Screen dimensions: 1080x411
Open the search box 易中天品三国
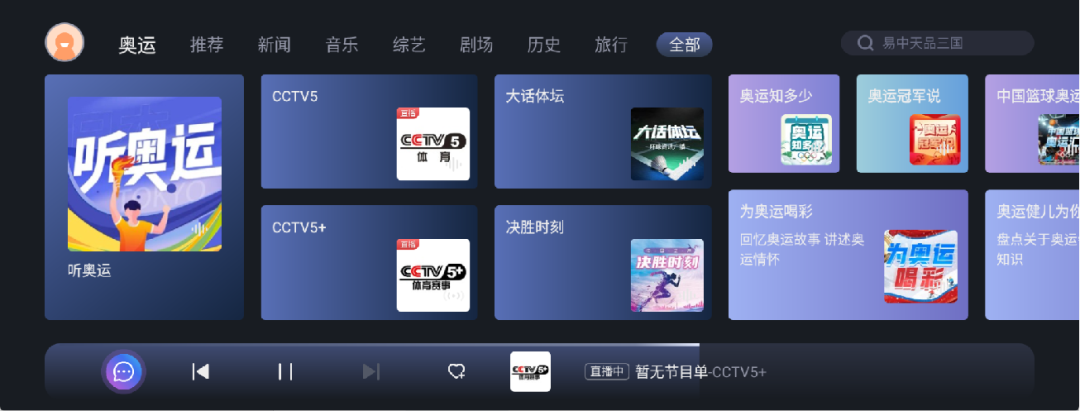click(x=937, y=43)
